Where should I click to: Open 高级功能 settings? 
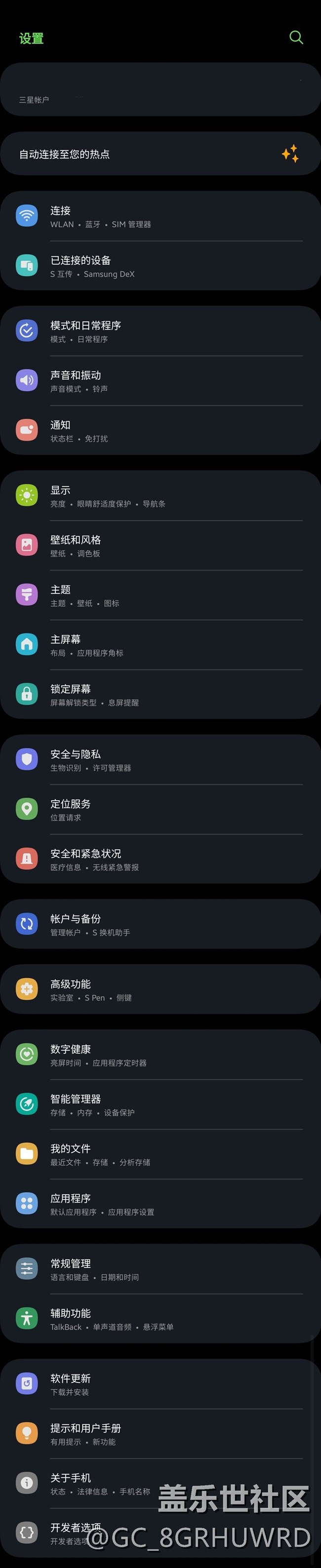(x=160, y=990)
